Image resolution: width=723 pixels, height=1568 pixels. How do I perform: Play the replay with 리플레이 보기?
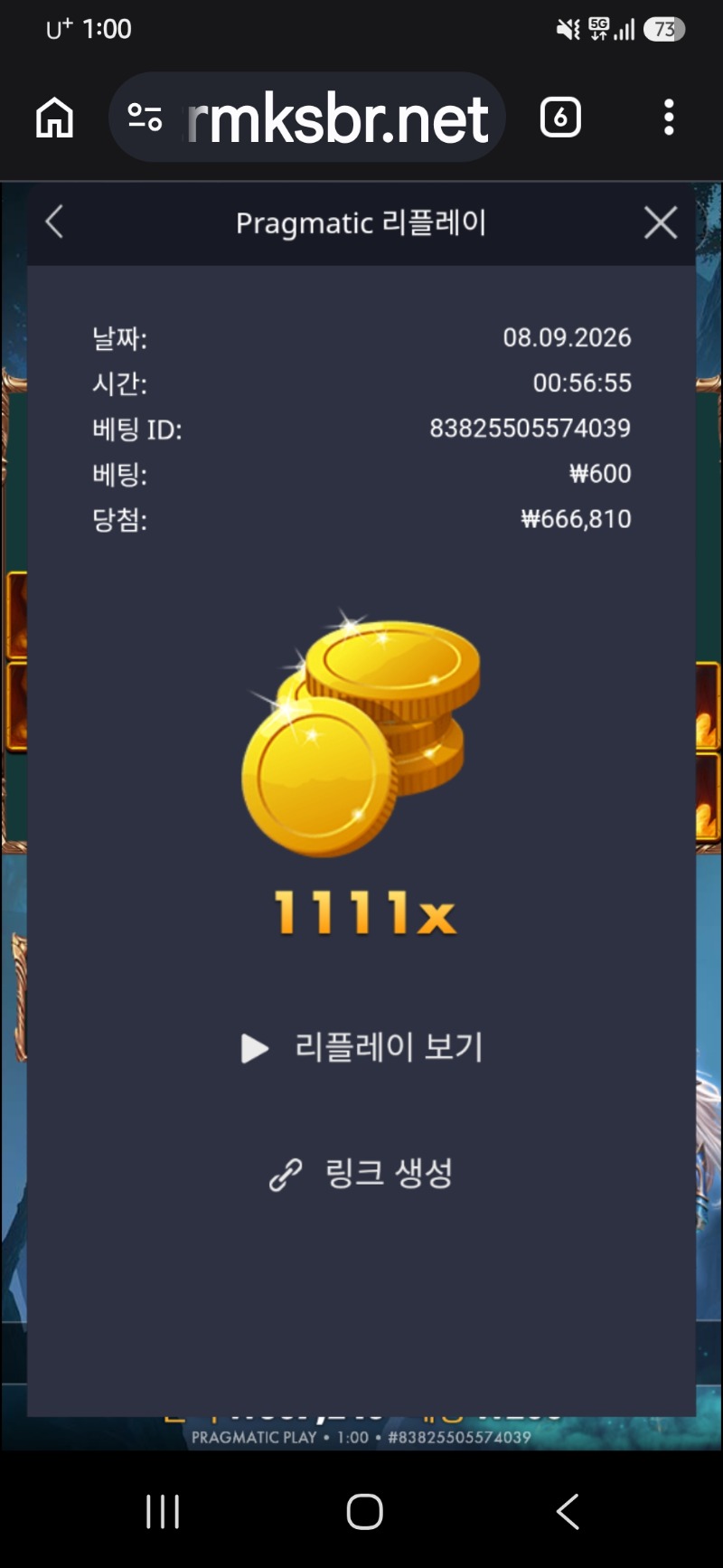[x=361, y=1047]
